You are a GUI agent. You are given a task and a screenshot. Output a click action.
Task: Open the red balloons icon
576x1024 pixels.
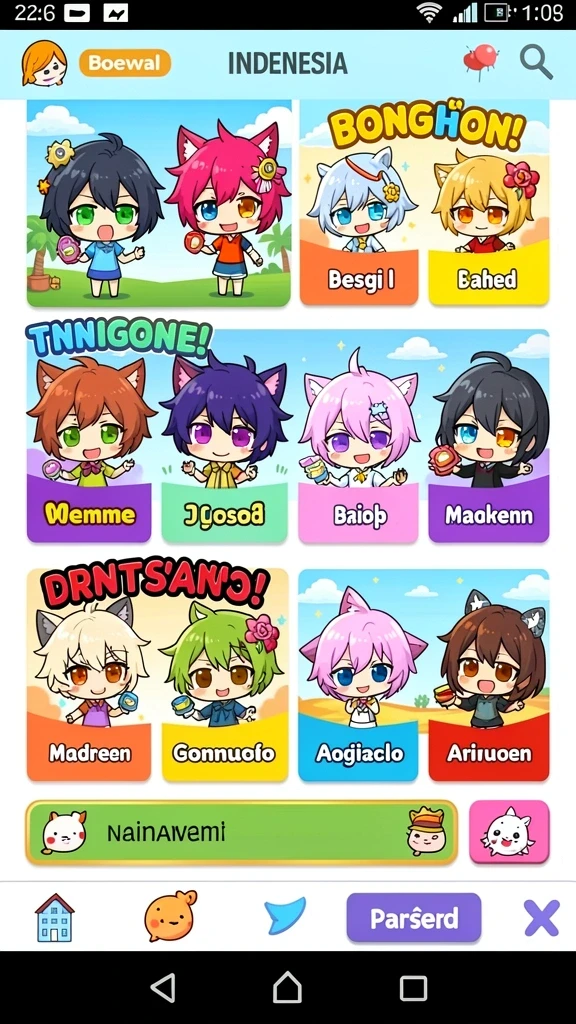point(480,61)
